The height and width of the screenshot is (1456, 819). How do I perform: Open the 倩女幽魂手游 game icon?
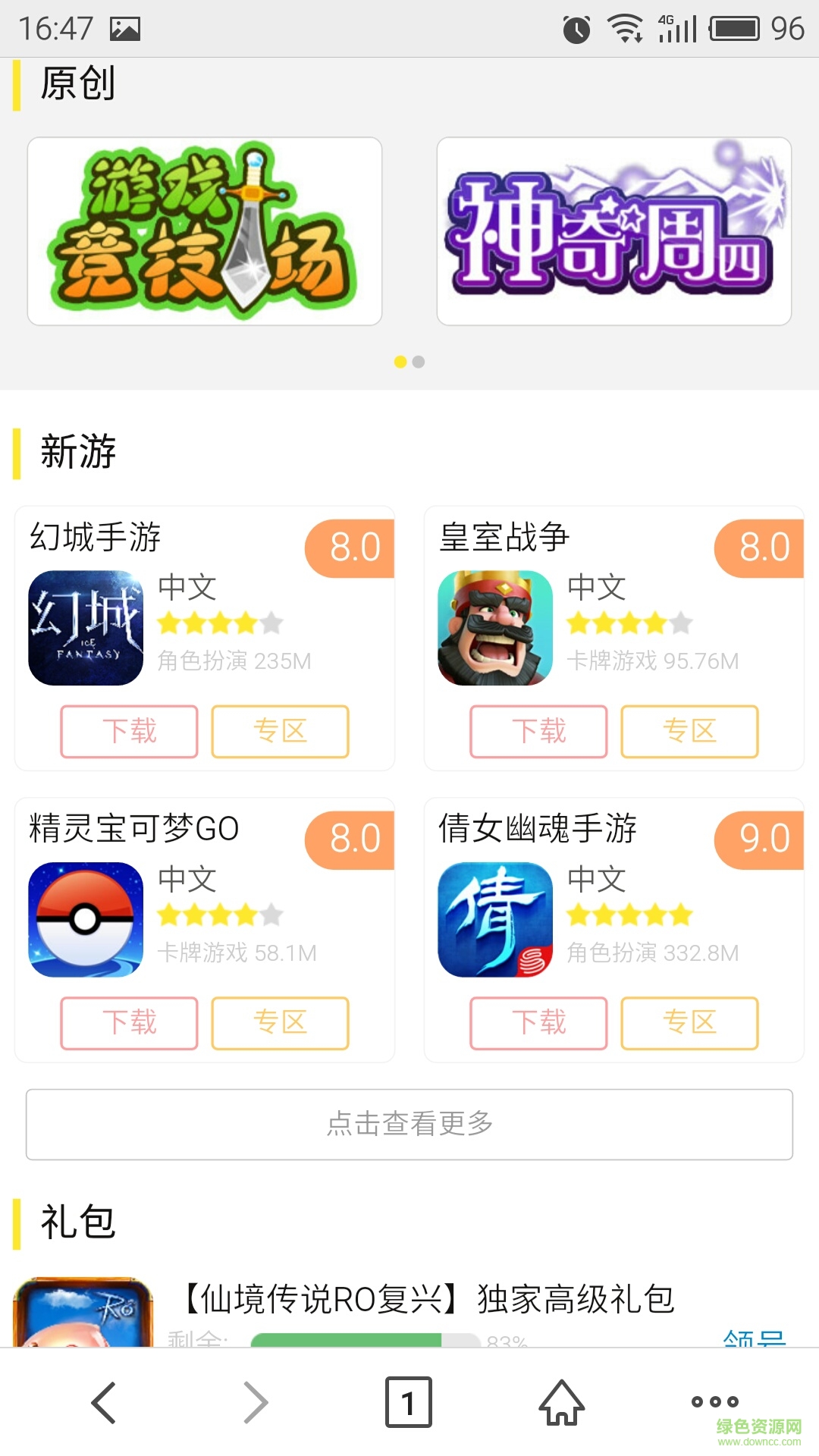click(x=495, y=919)
